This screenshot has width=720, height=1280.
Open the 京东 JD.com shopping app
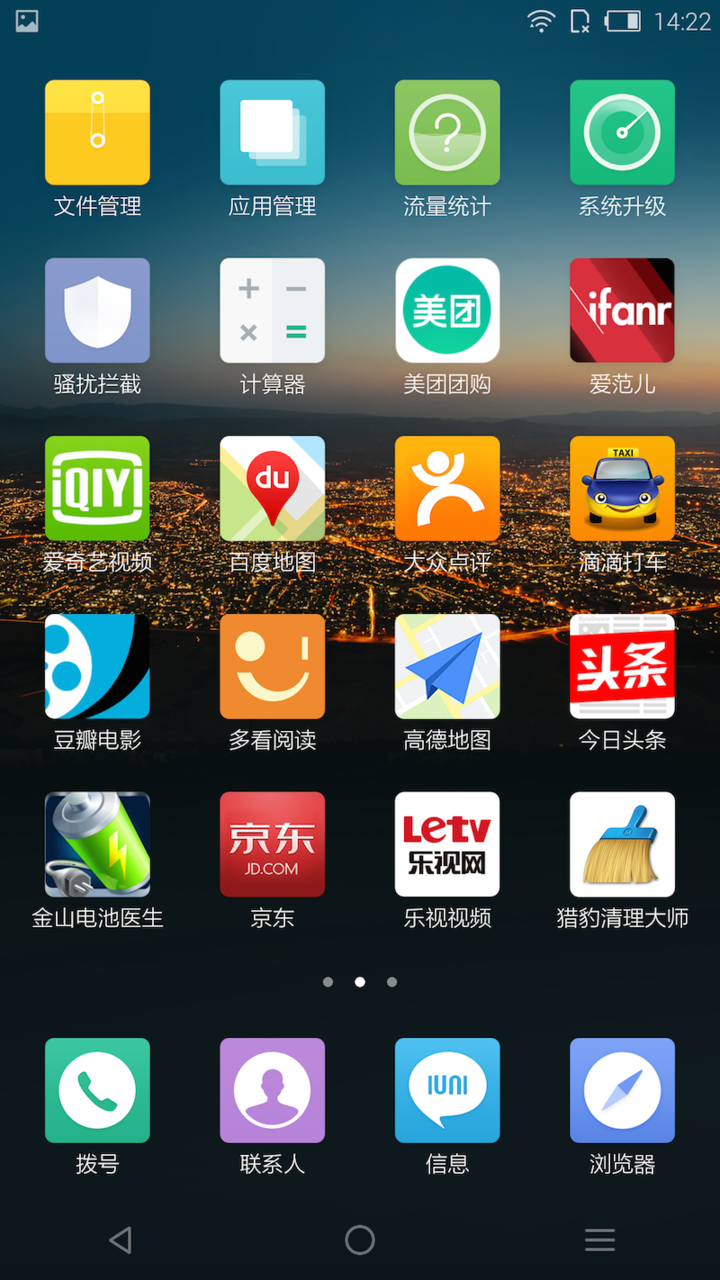pos(272,845)
